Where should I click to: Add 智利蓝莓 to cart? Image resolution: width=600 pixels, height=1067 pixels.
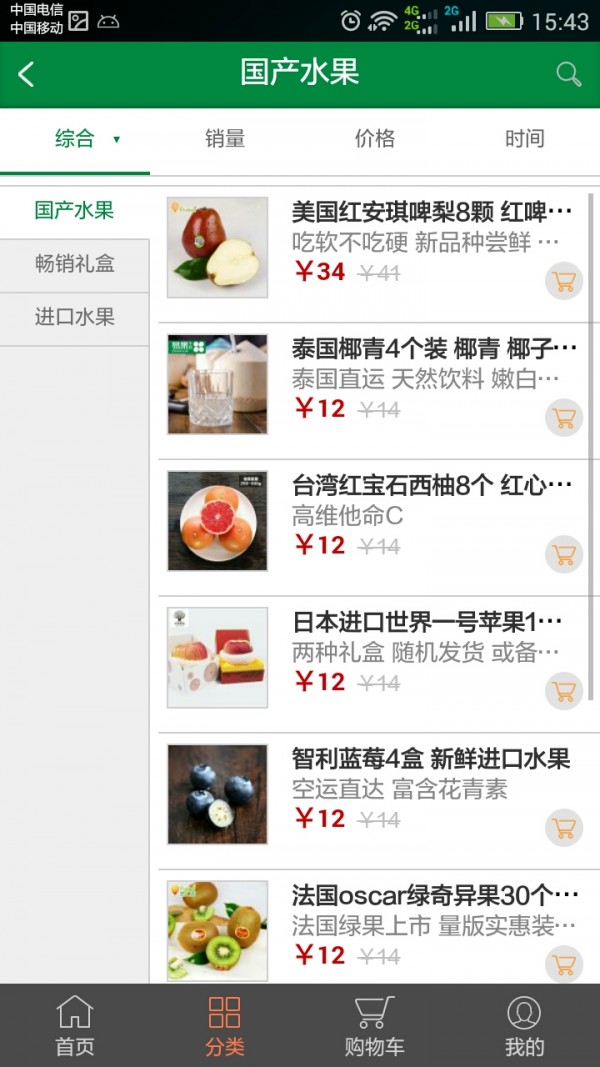[564, 827]
